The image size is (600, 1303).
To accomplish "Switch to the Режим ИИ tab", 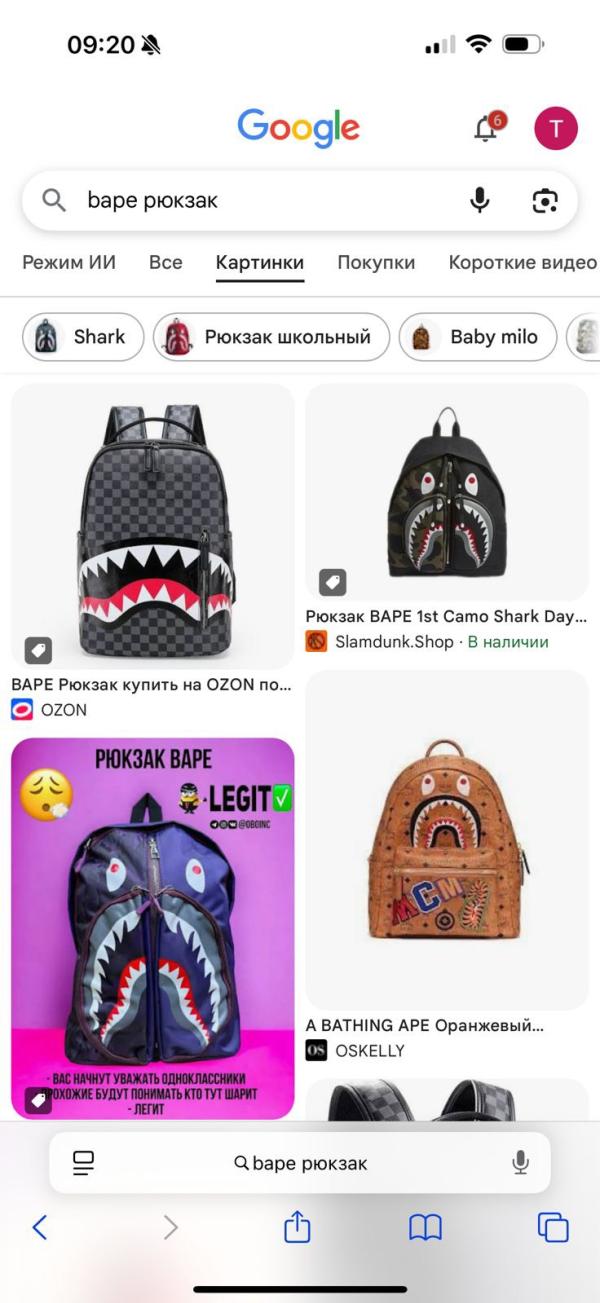I will tap(69, 263).
